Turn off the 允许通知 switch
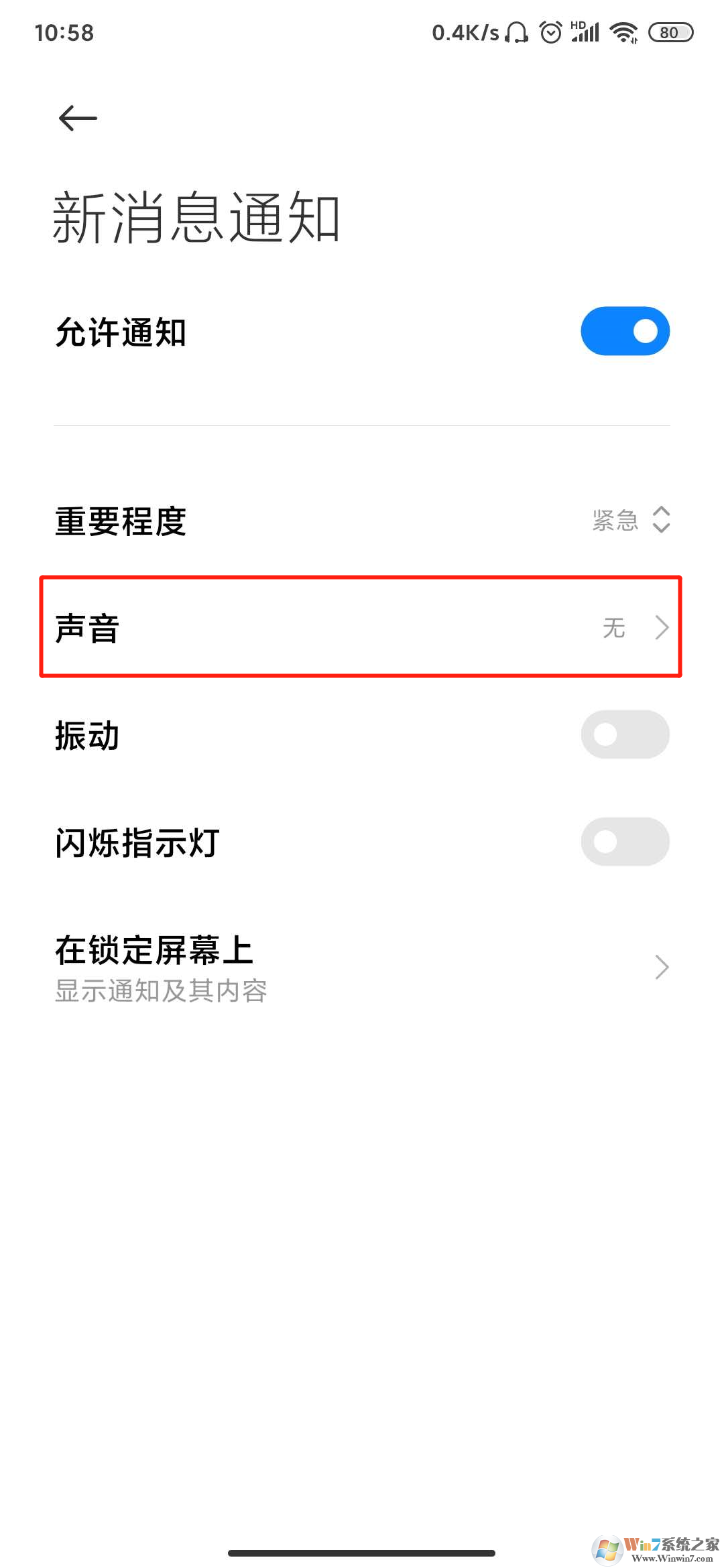This screenshot has width=724, height=1568. click(x=625, y=331)
